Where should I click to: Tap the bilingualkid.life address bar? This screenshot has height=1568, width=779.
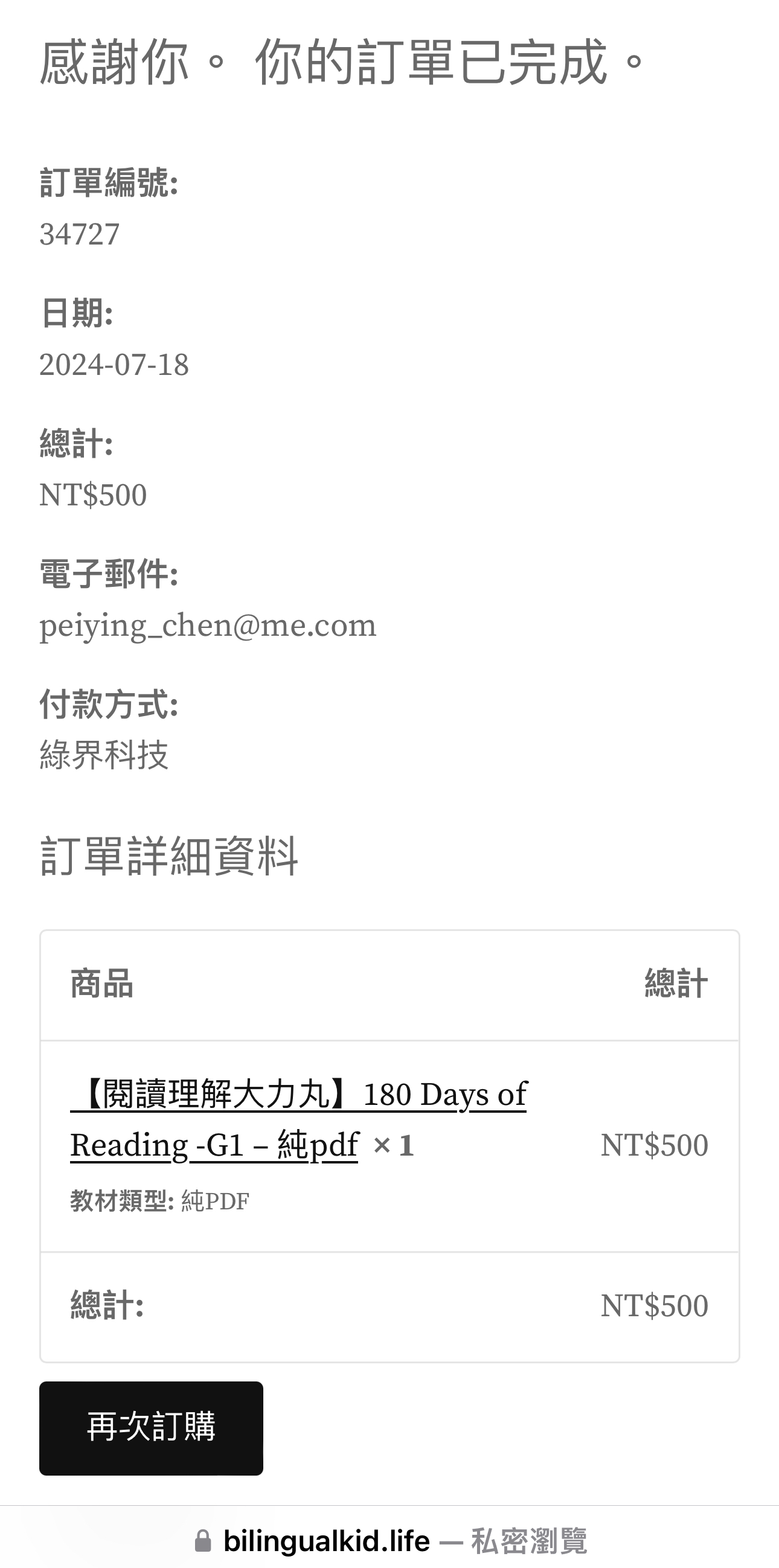pos(389,1541)
